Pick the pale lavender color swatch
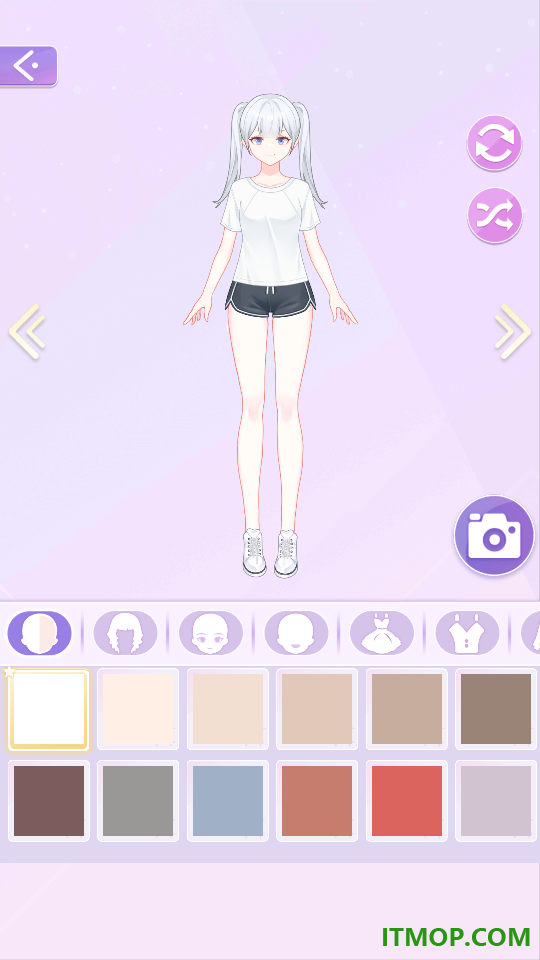The width and height of the screenshot is (540, 960). coord(497,801)
